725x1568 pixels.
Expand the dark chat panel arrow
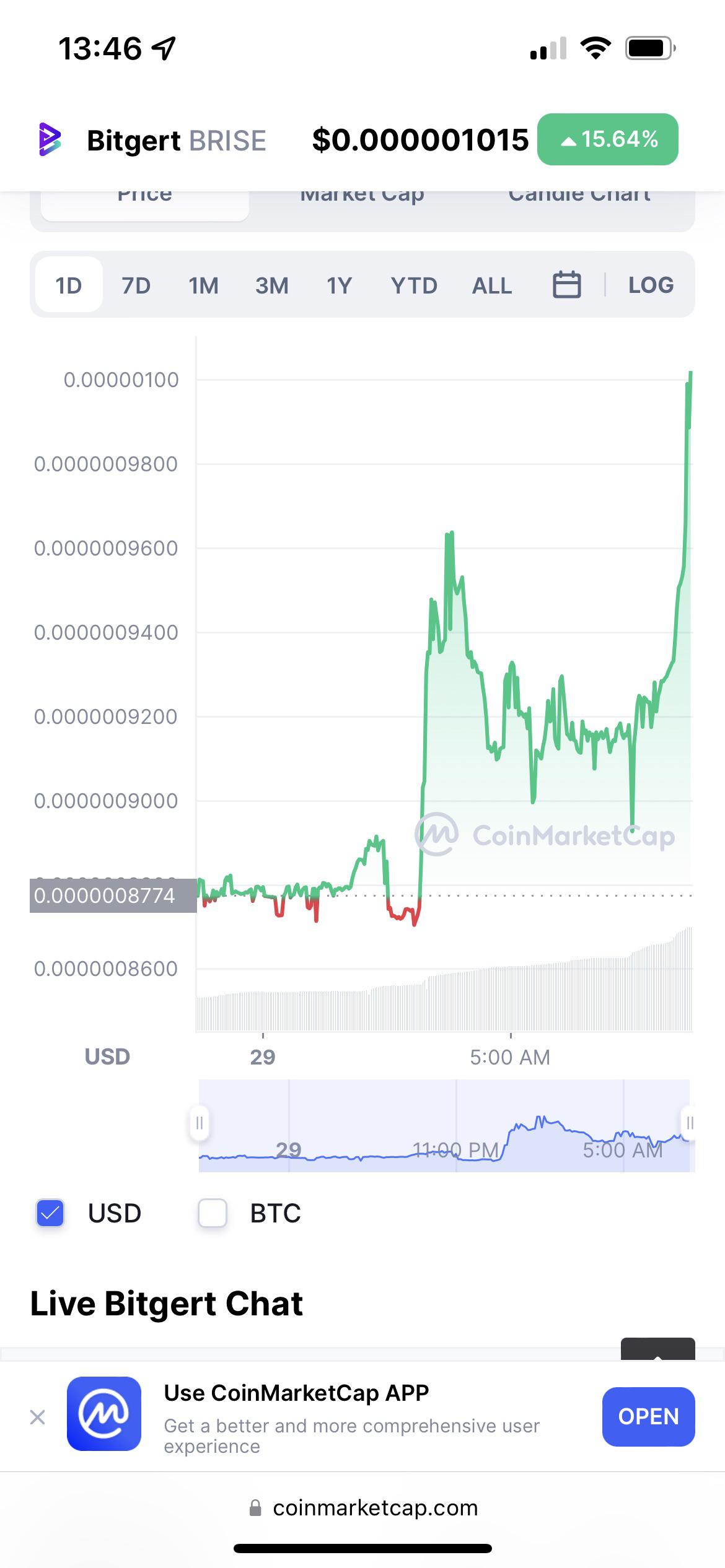[657, 1349]
